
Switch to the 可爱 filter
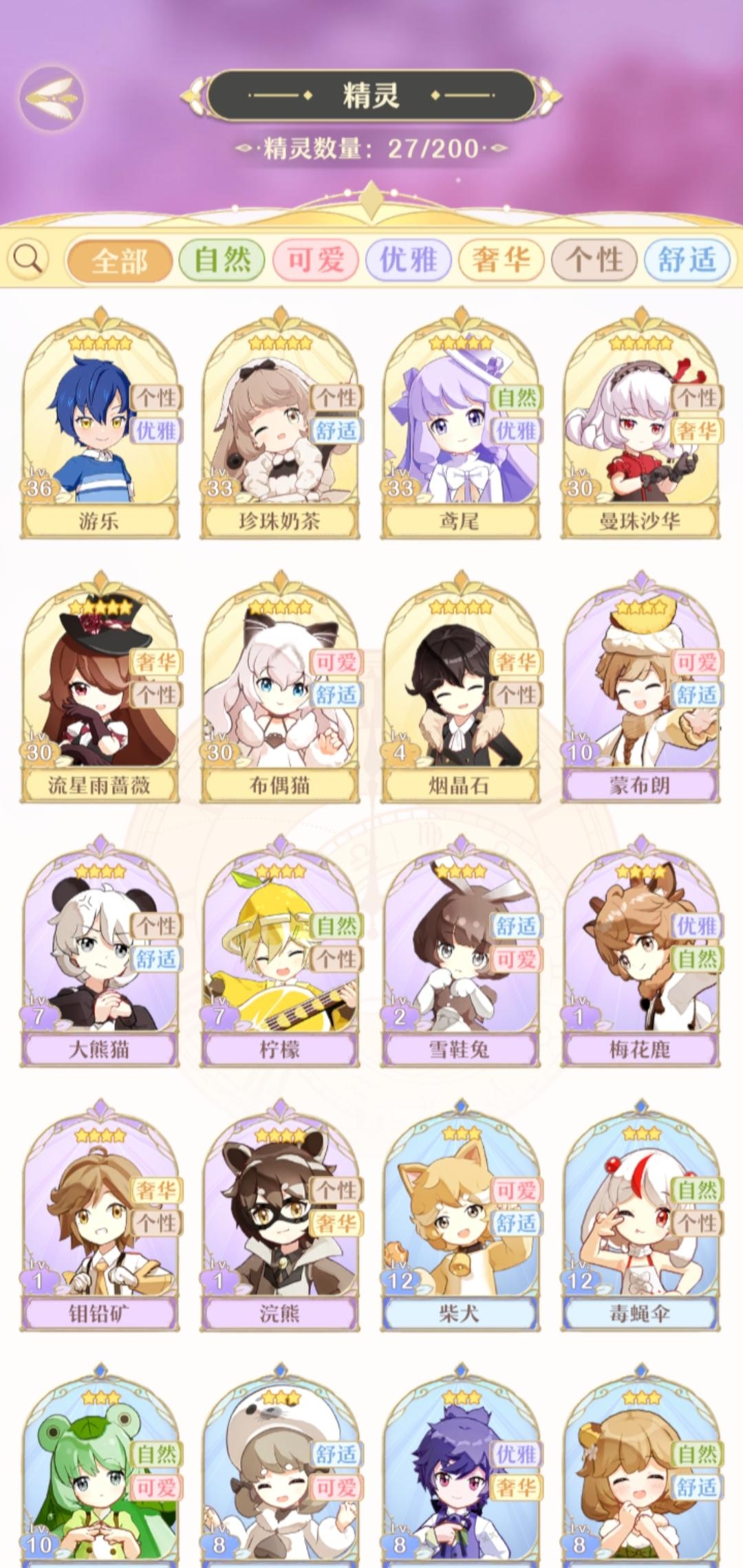click(315, 261)
